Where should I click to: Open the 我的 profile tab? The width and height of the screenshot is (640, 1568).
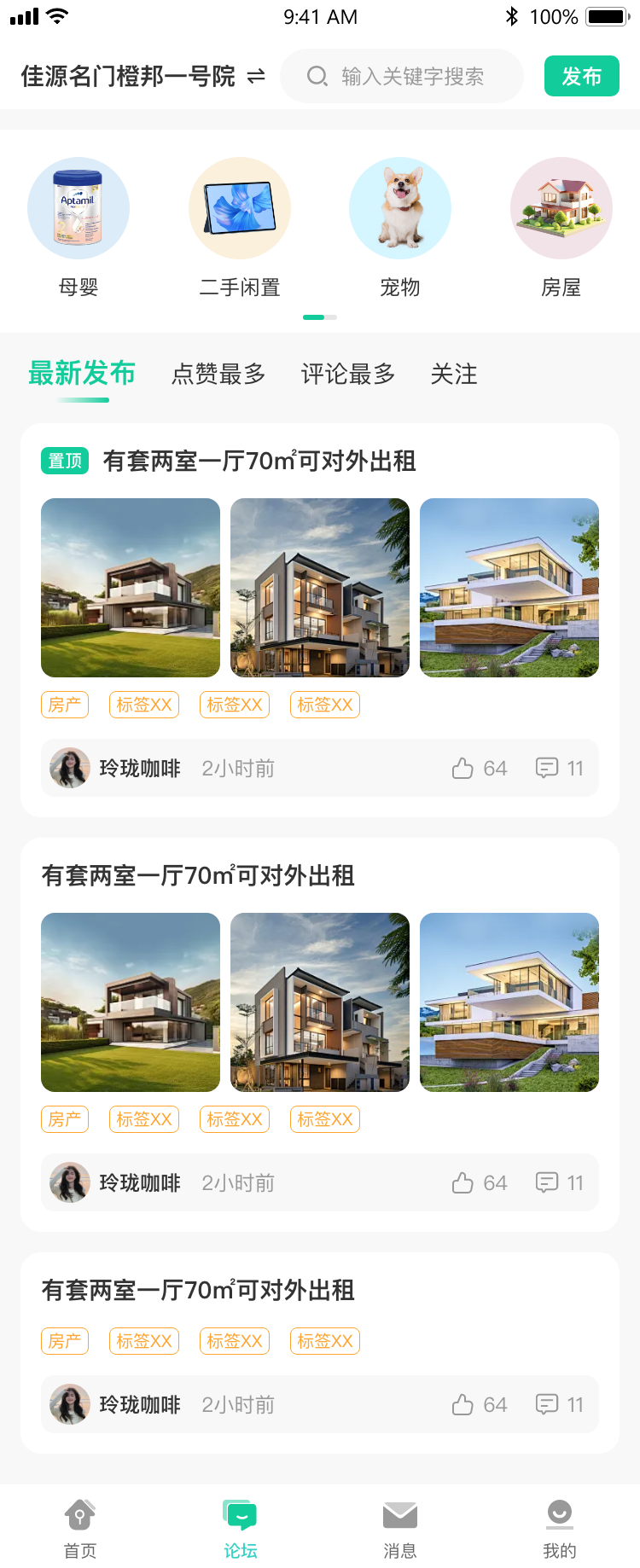560,1529
